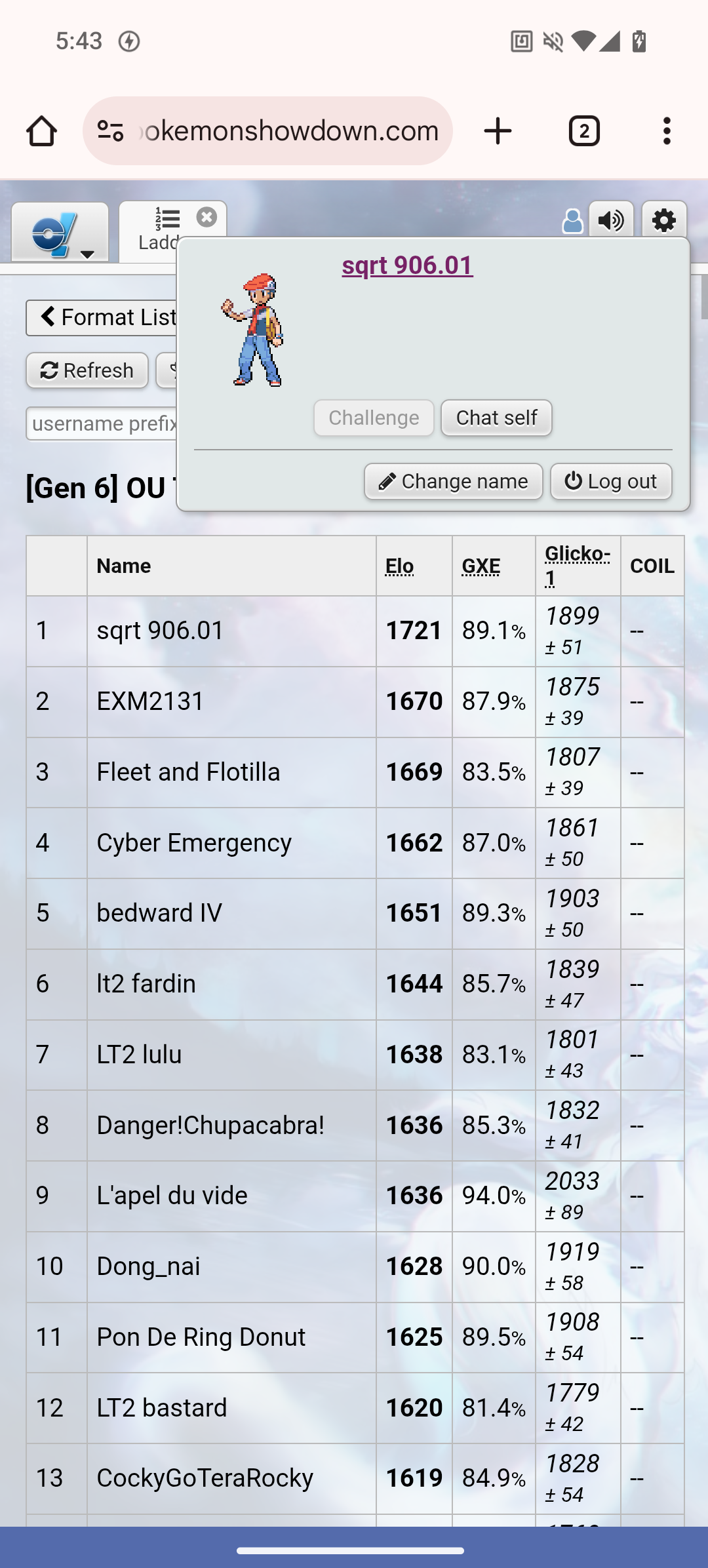Open sound volume settings

[610, 221]
